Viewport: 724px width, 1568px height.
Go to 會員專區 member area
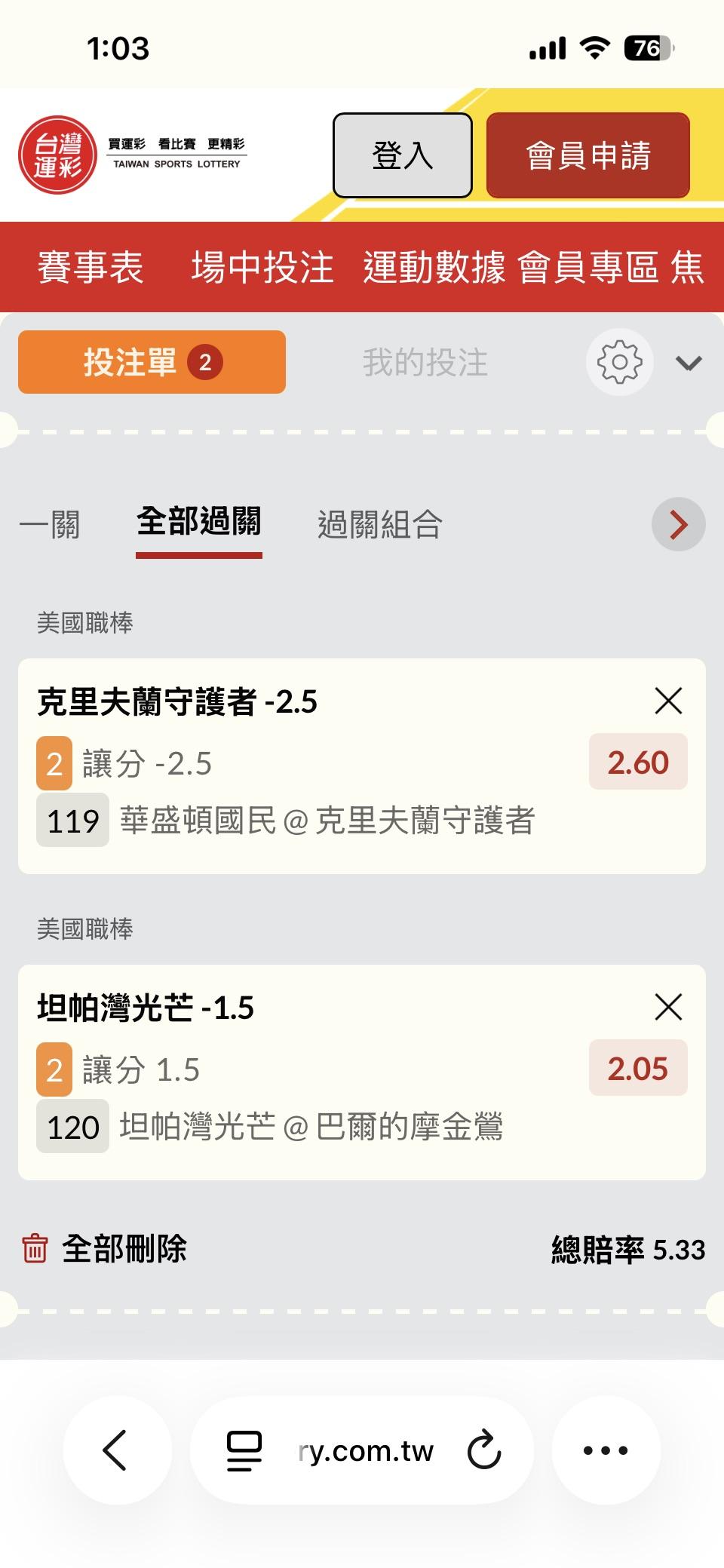tap(588, 267)
